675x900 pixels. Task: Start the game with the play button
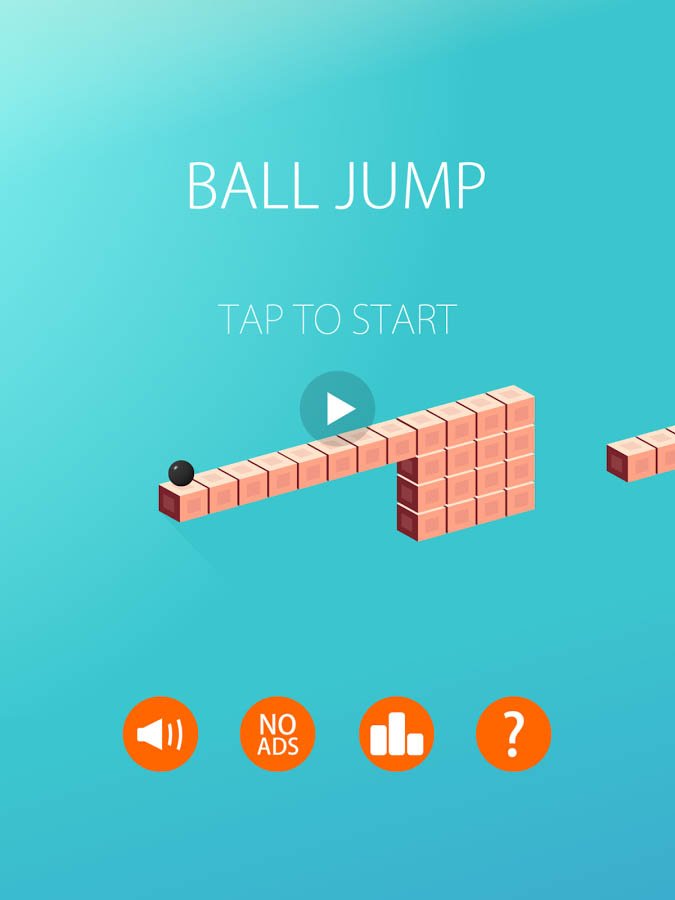coord(337,408)
